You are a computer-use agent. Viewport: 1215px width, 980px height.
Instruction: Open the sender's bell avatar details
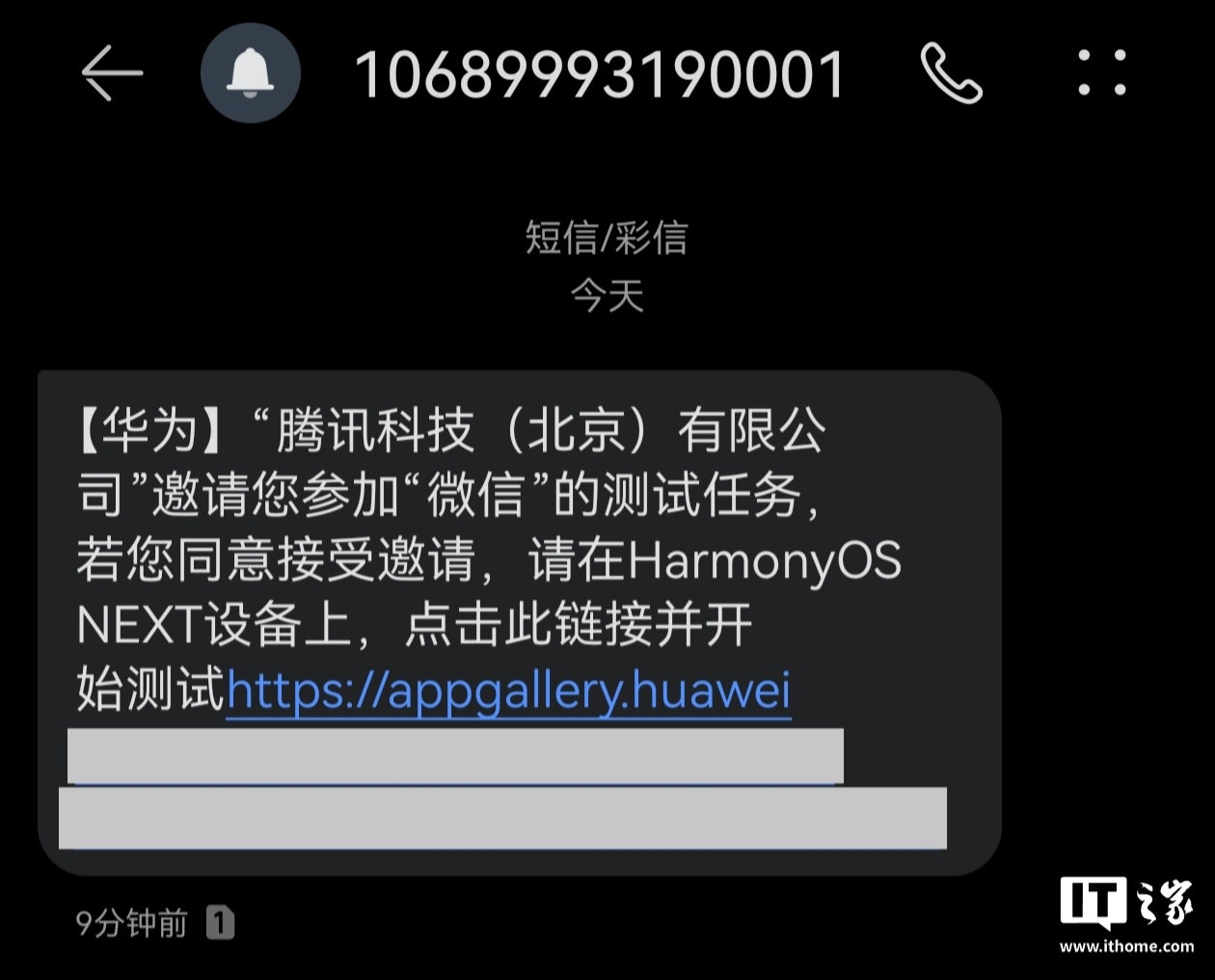click(x=251, y=73)
